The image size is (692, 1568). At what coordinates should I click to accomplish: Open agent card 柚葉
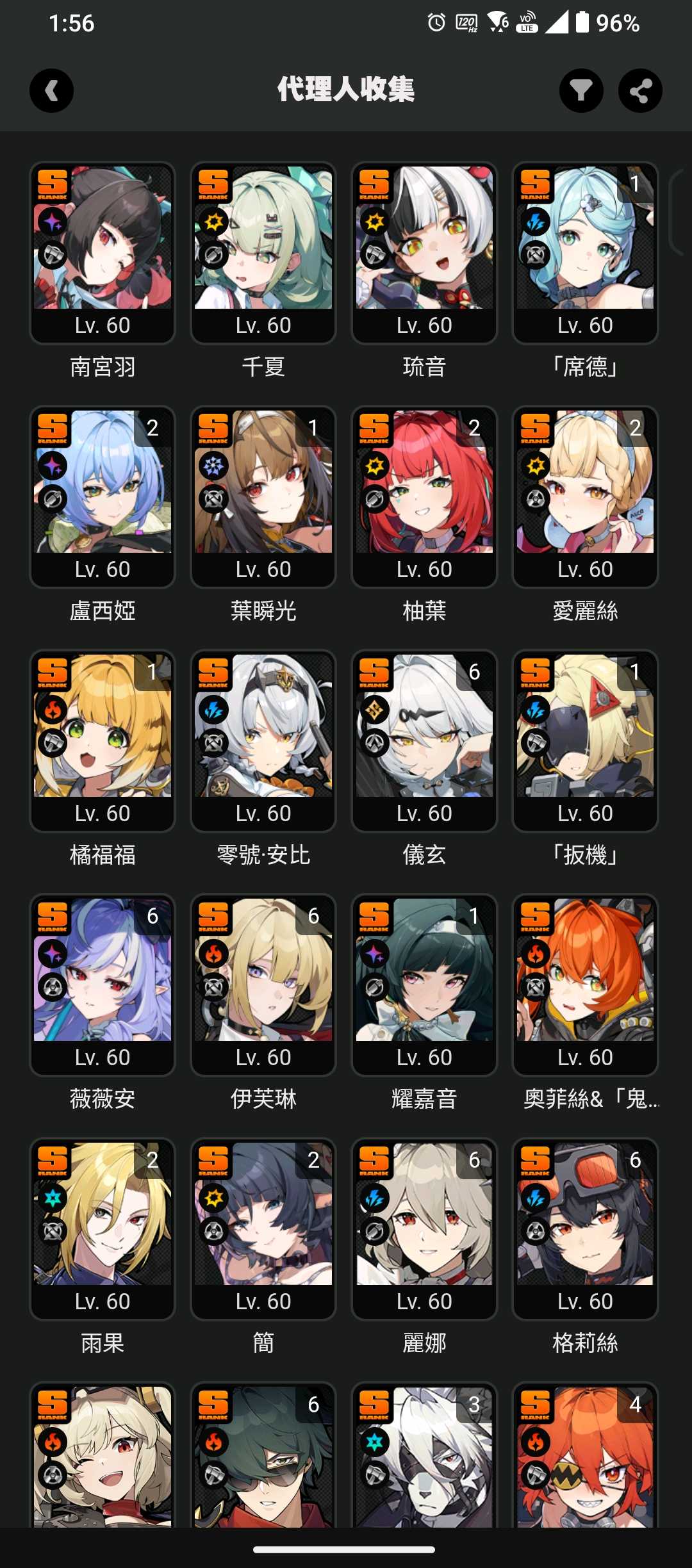[424, 496]
